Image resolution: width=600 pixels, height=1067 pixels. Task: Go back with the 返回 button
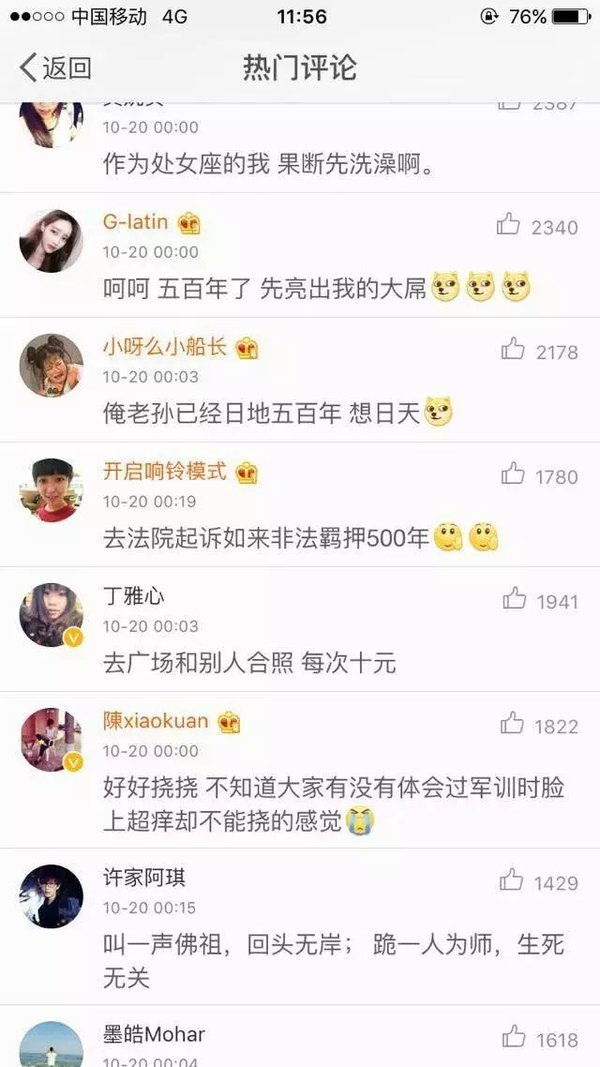[55, 67]
